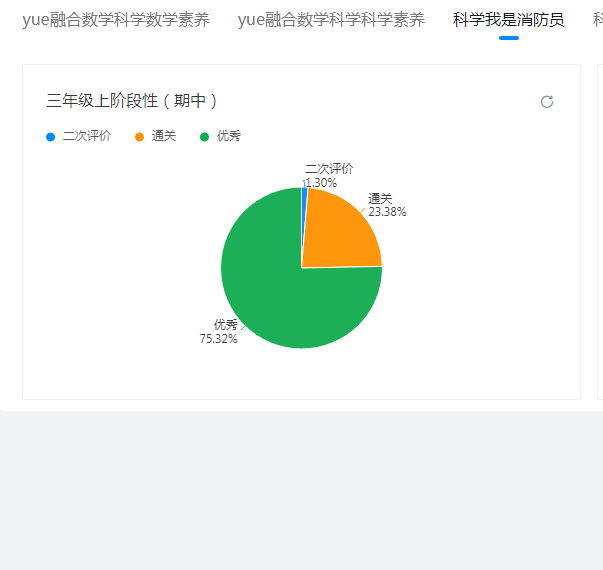The height and width of the screenshot is (570, 603).
Task: Open yue融合数学科学科学素养 tab
Action: click(331, 20)
